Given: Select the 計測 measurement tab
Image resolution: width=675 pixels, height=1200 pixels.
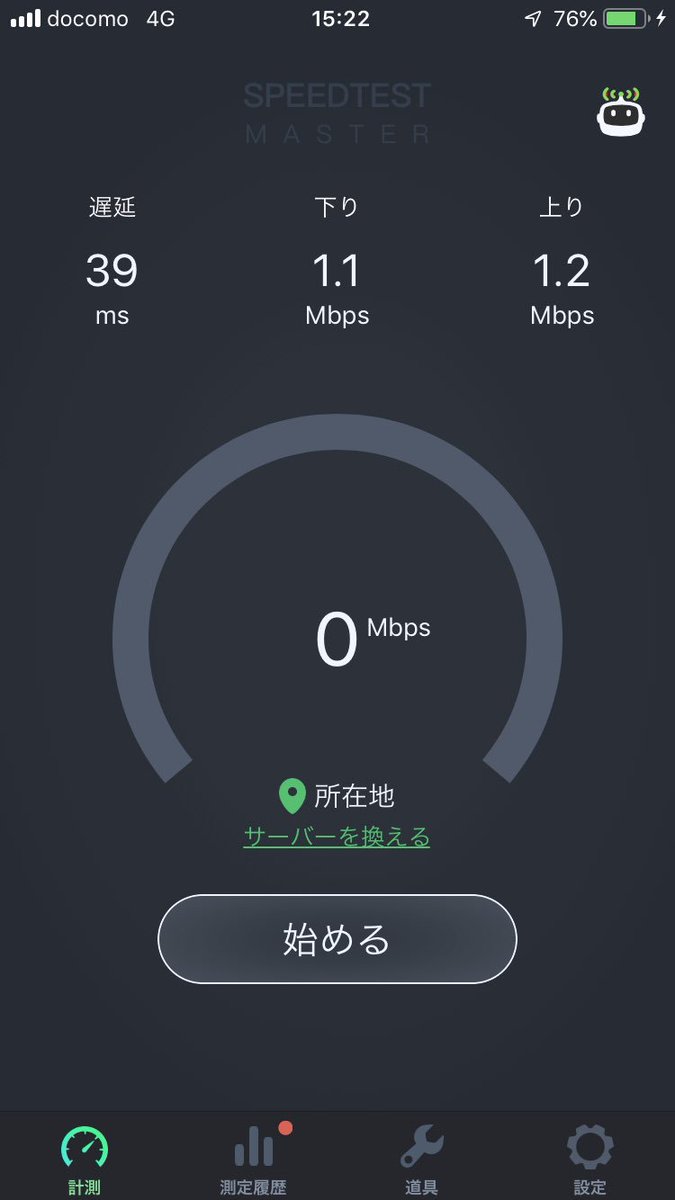Looking at the screenshot, I should coord(84,1158).
